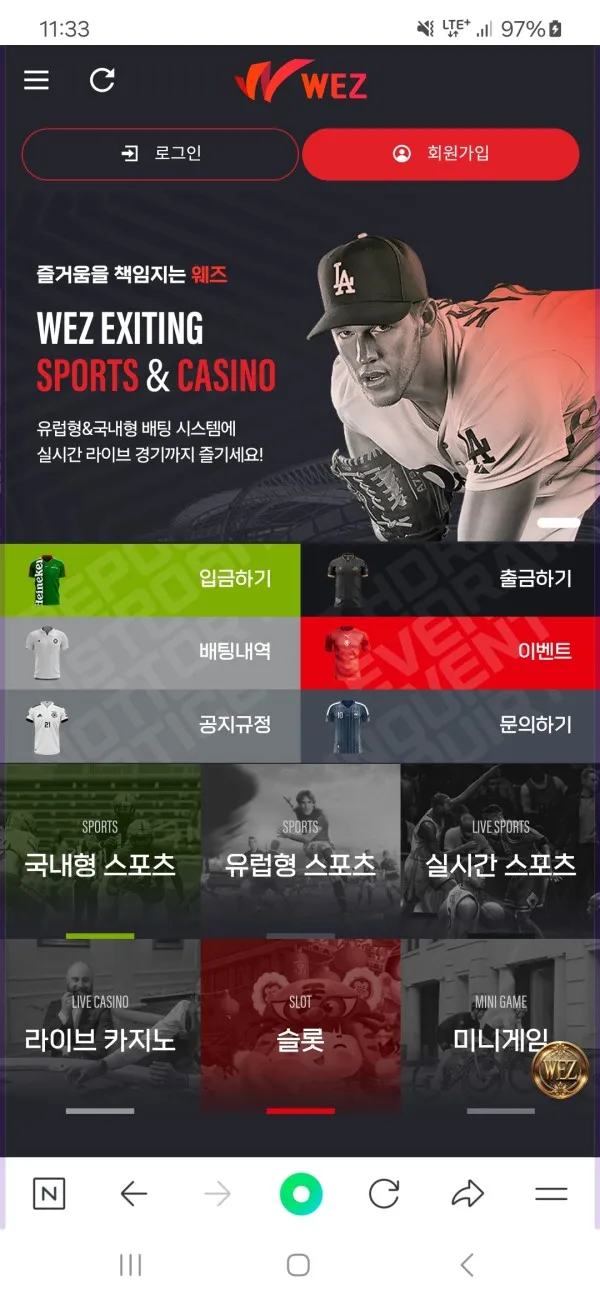Viewport: 600px width, 1300px height.
Task: Tap the 회원가입 sign-up button
Action: (441, 154)
